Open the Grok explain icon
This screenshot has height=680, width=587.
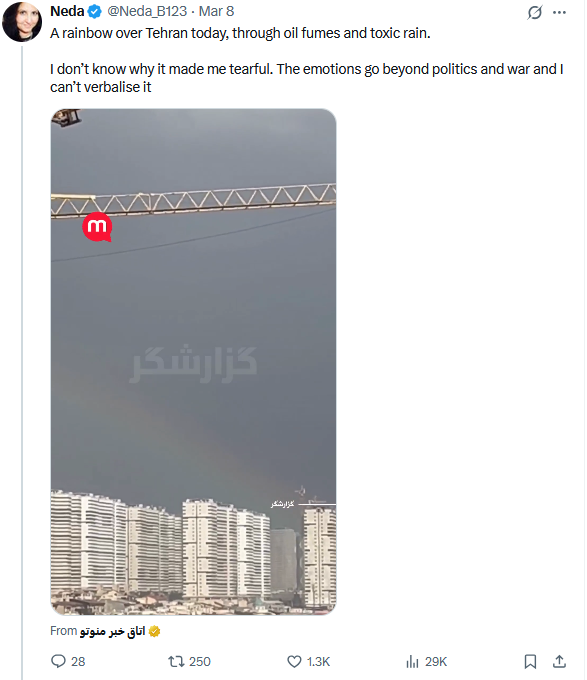pos(535,12)
